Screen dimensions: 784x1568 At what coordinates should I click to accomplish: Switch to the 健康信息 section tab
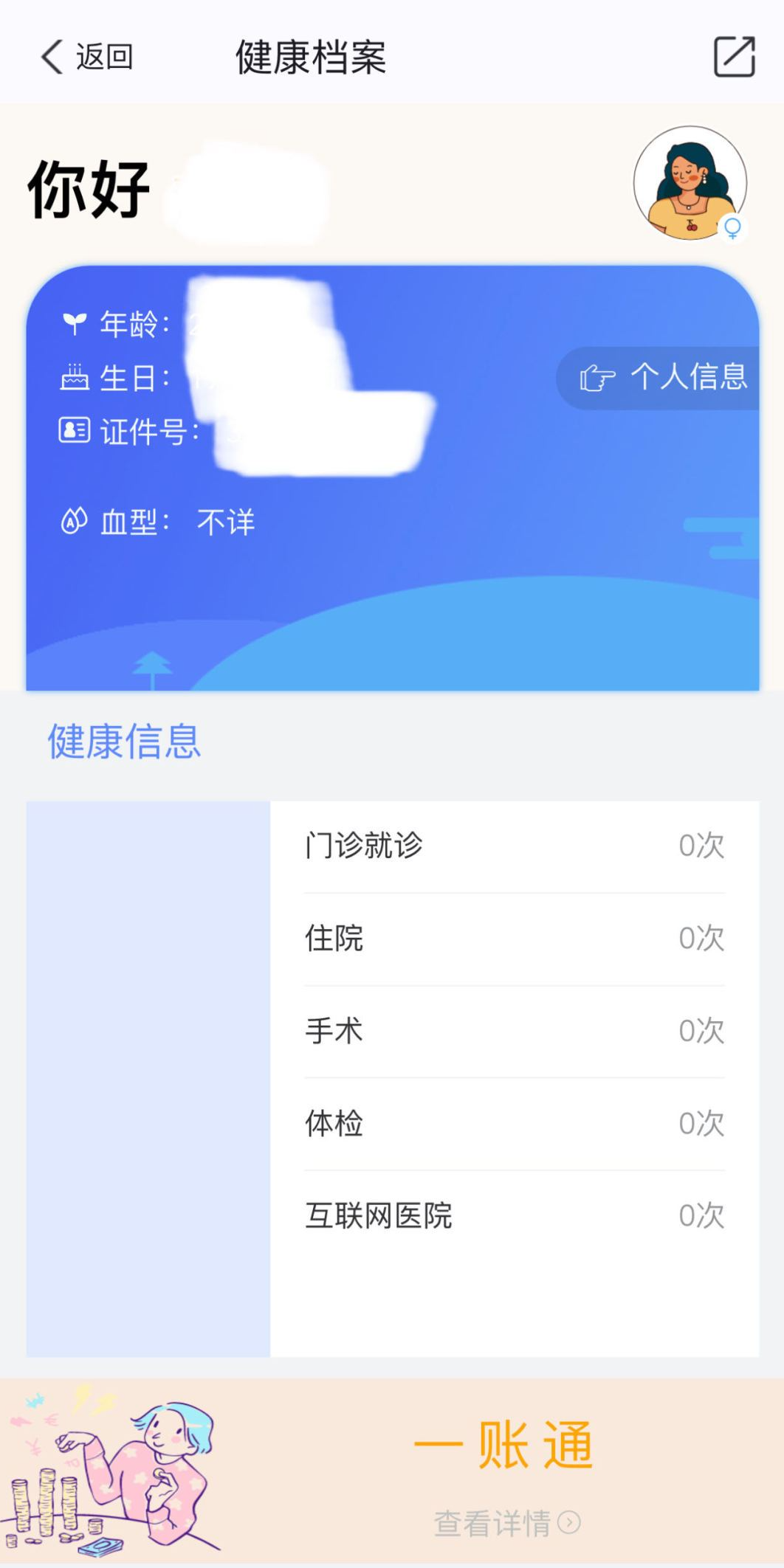124,742
